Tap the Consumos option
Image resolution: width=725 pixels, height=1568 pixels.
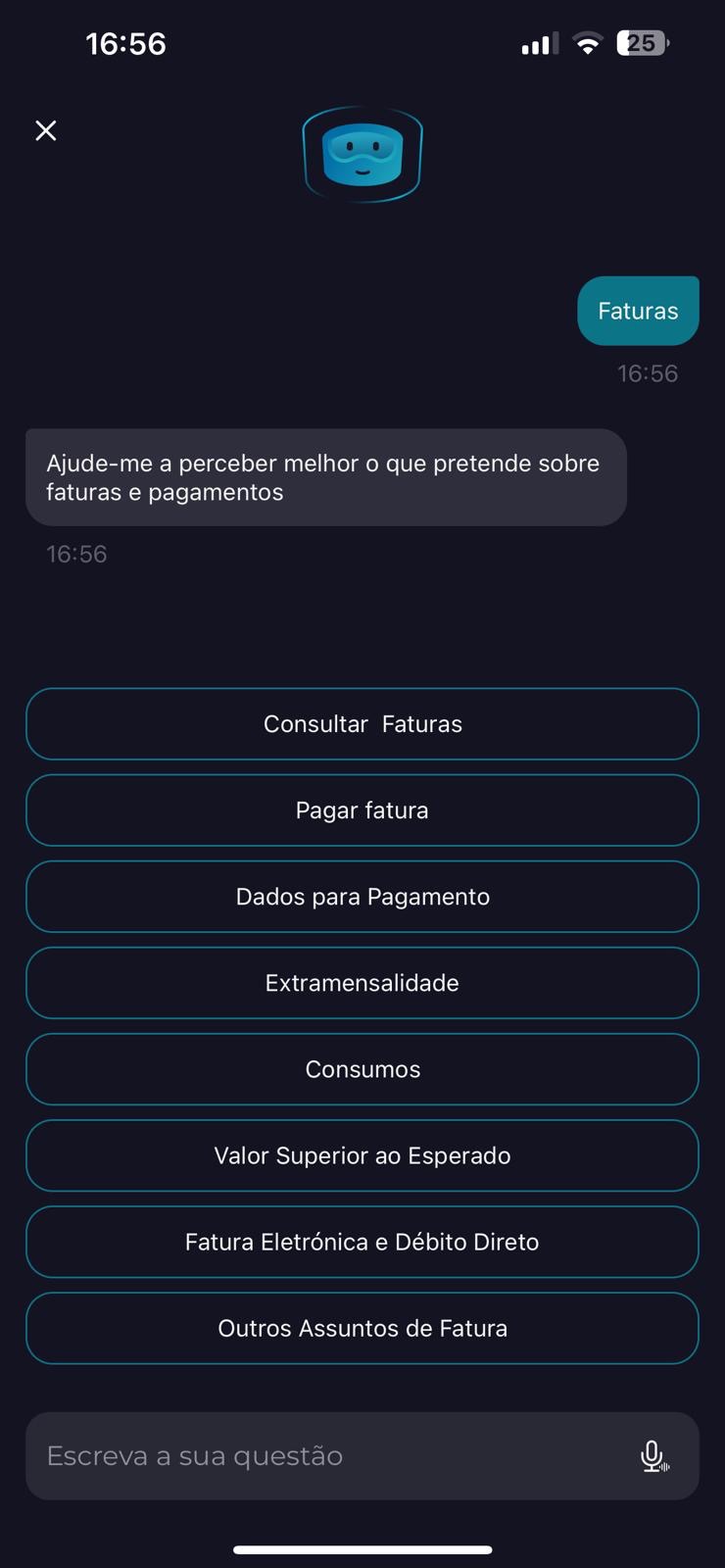pyautogui.click(x=362, y=1069)
